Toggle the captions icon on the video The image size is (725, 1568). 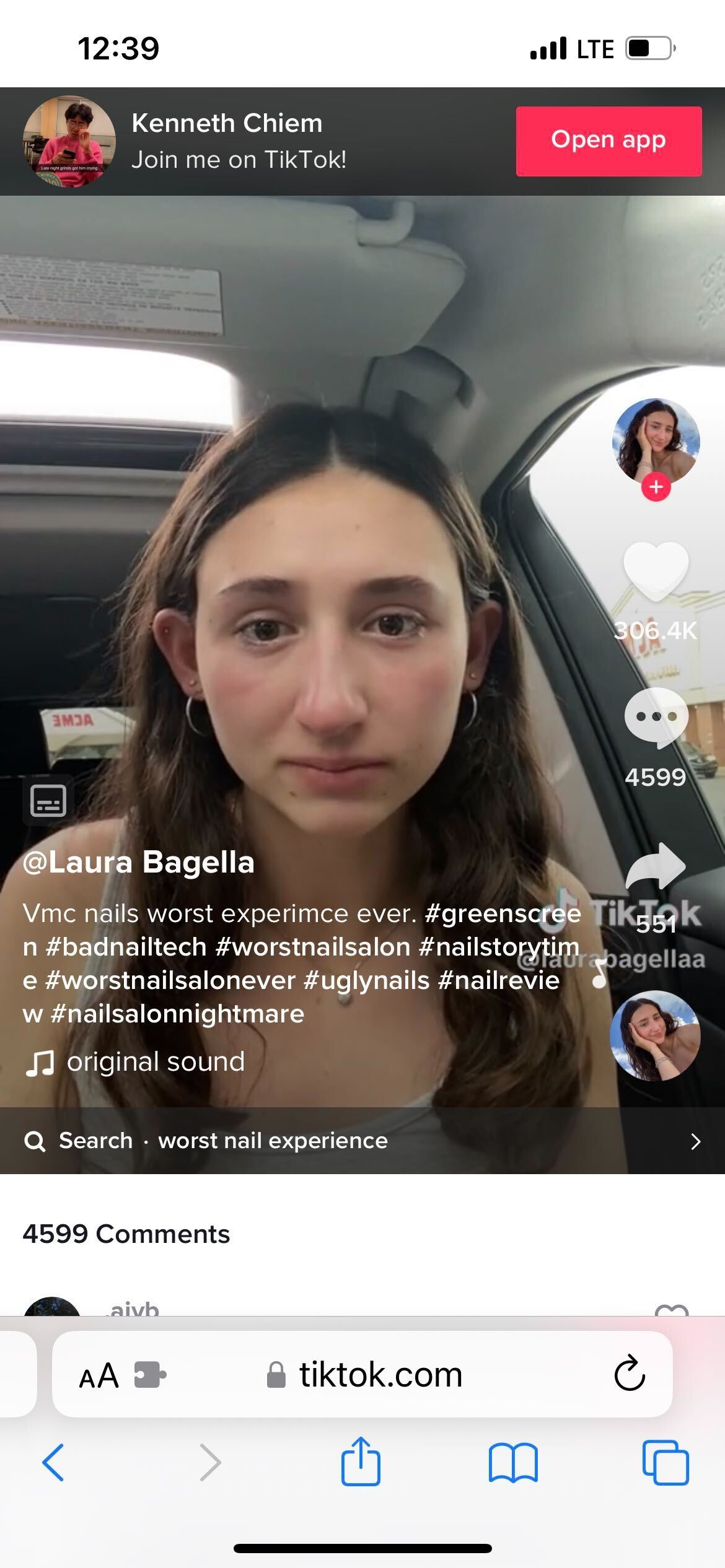click(48, 800)
